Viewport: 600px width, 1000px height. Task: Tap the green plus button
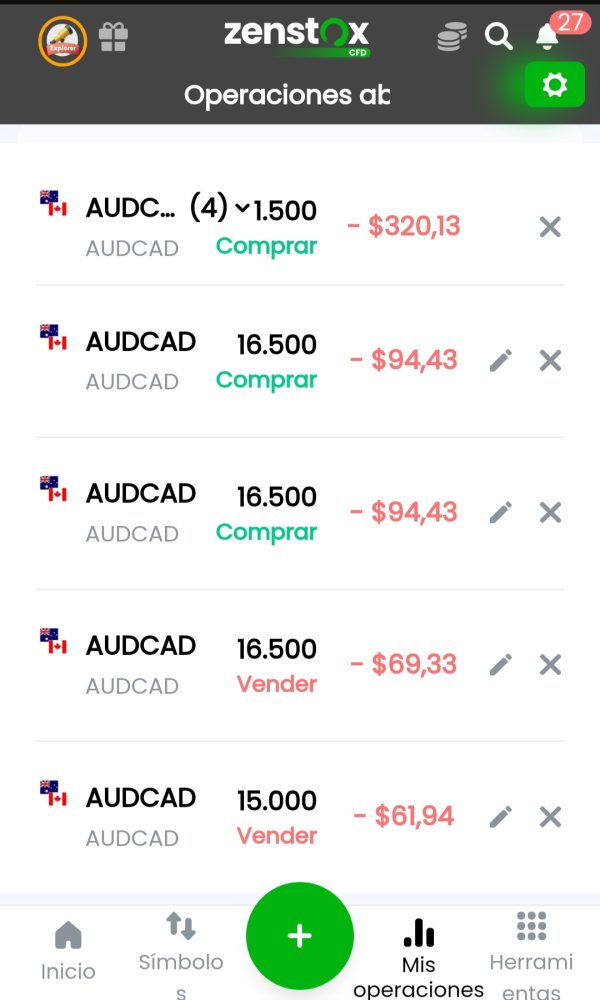tap(299, 936)
